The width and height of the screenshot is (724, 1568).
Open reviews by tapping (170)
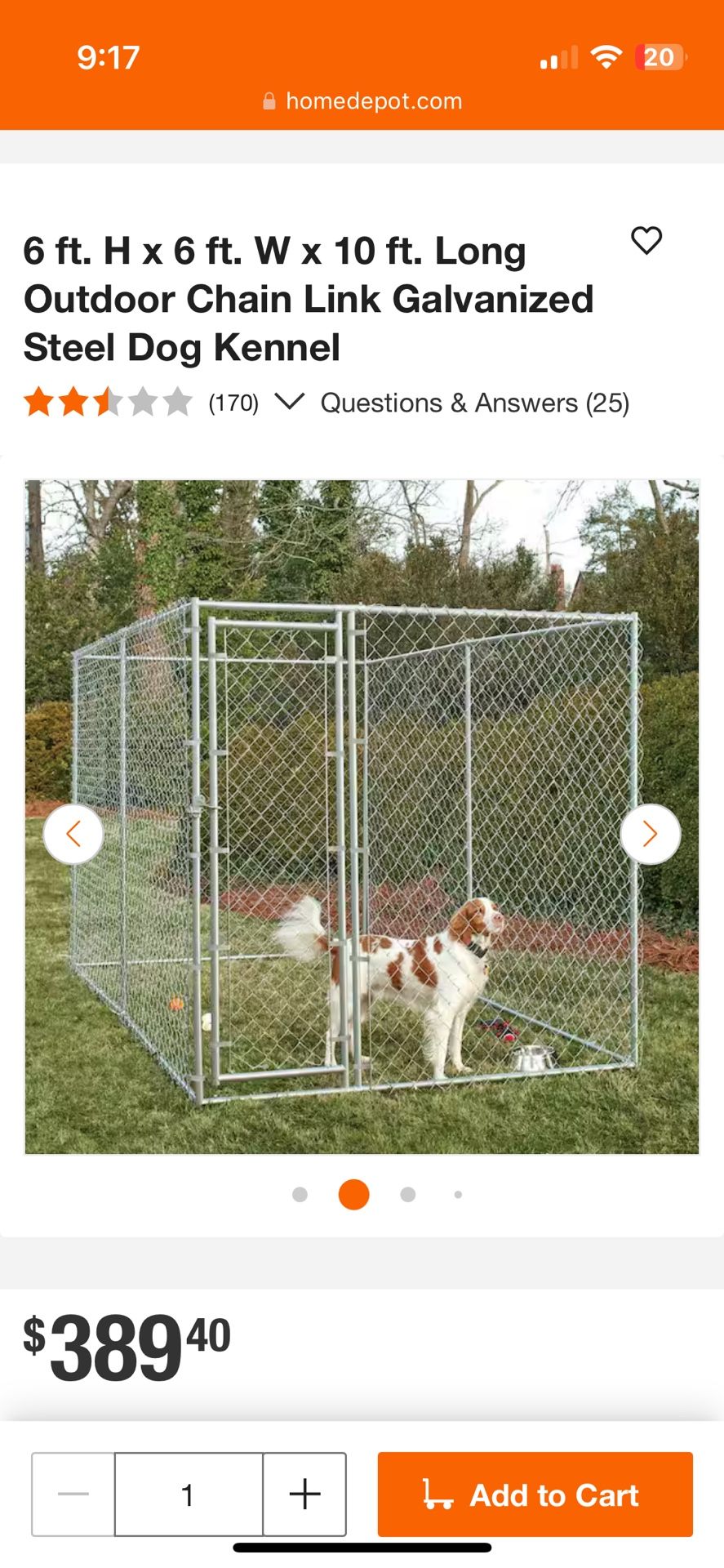pos(233,402)
